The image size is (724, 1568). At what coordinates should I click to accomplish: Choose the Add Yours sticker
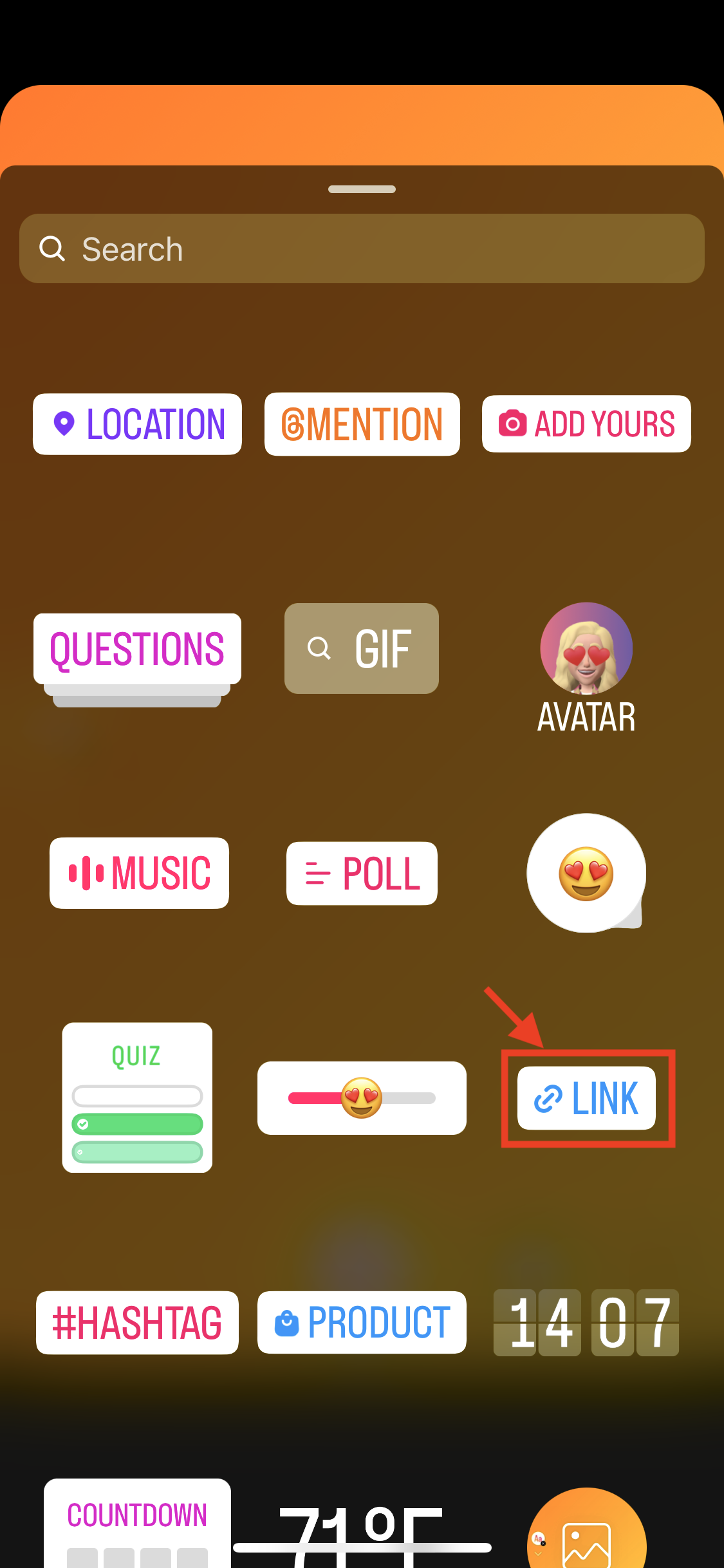pos(586,424)
